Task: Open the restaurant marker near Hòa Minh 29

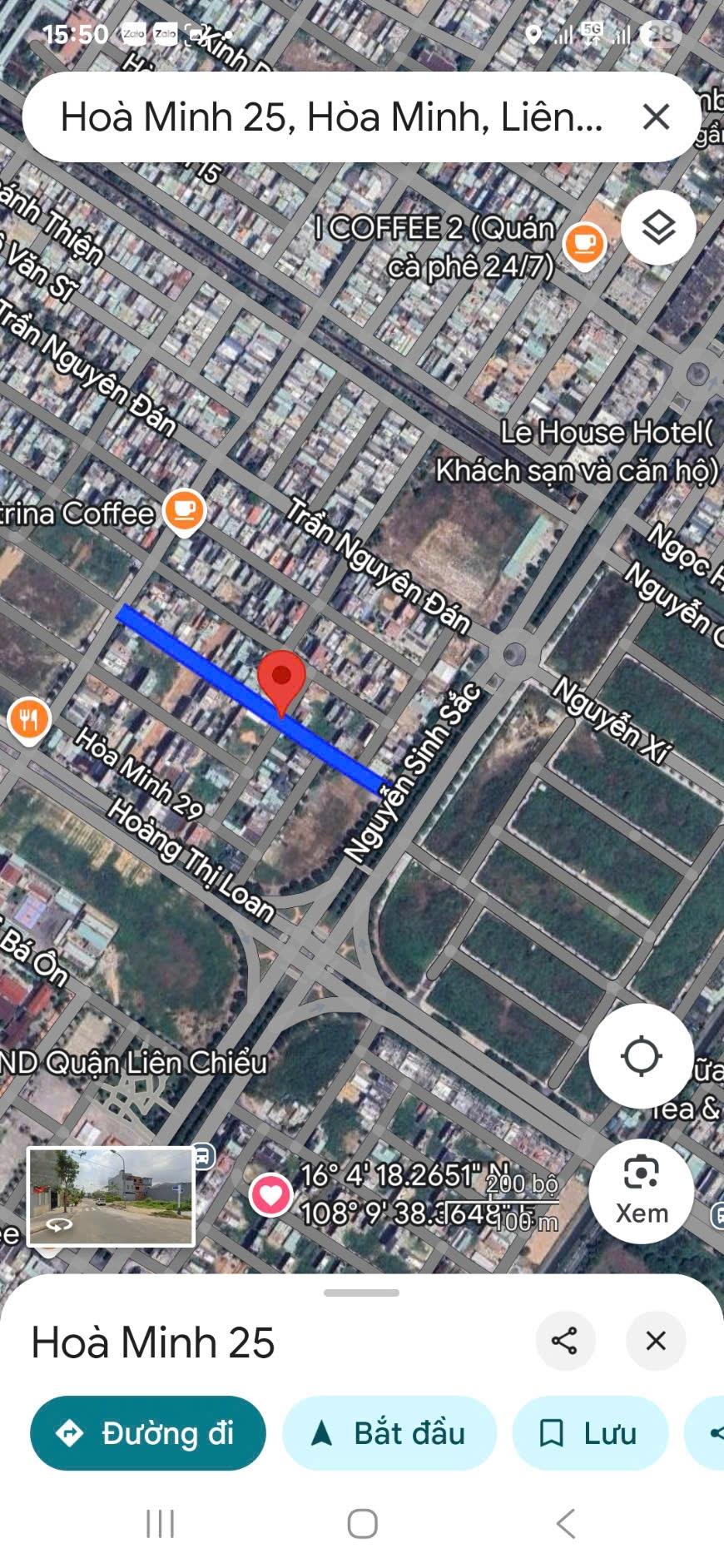Action: pyautogui.click(x=28, y=720)
